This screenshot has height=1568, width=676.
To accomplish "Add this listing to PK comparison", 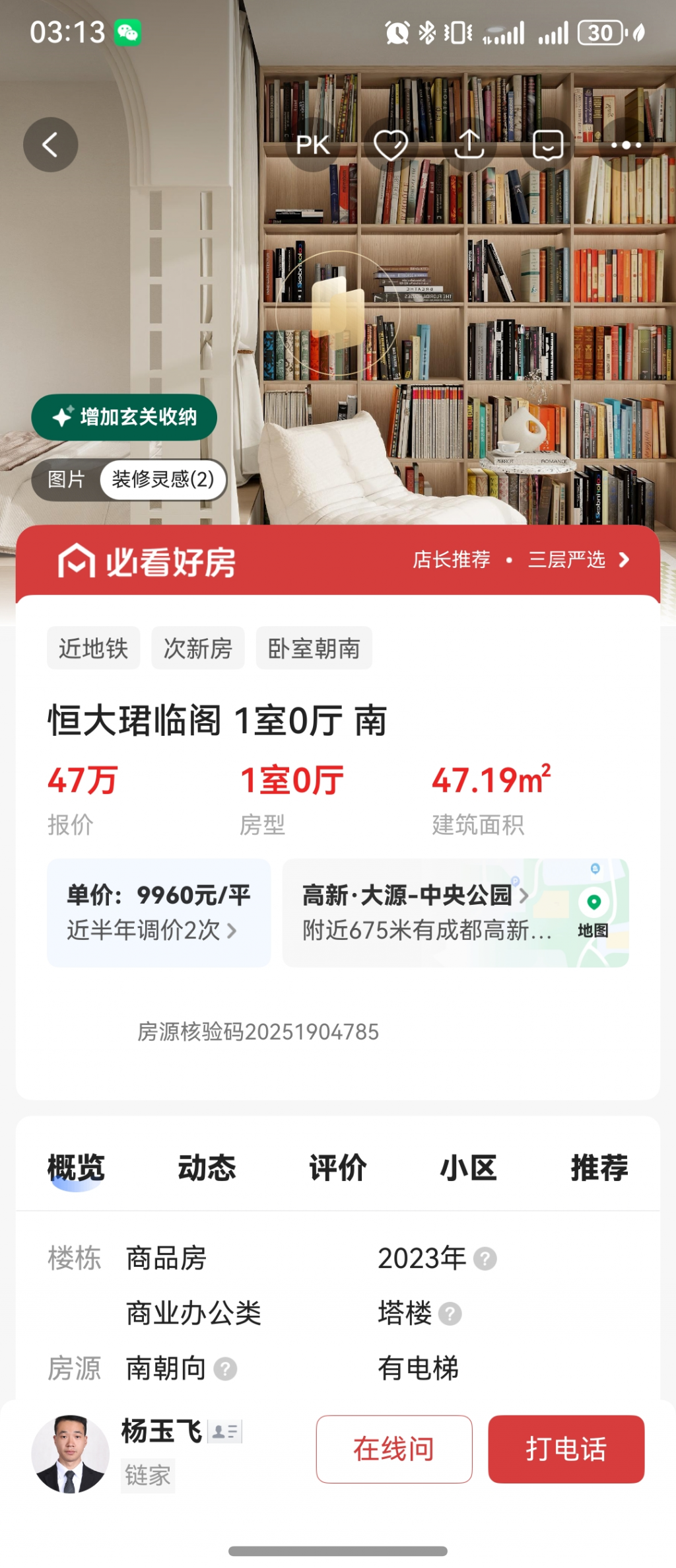I will pos(312,145).
